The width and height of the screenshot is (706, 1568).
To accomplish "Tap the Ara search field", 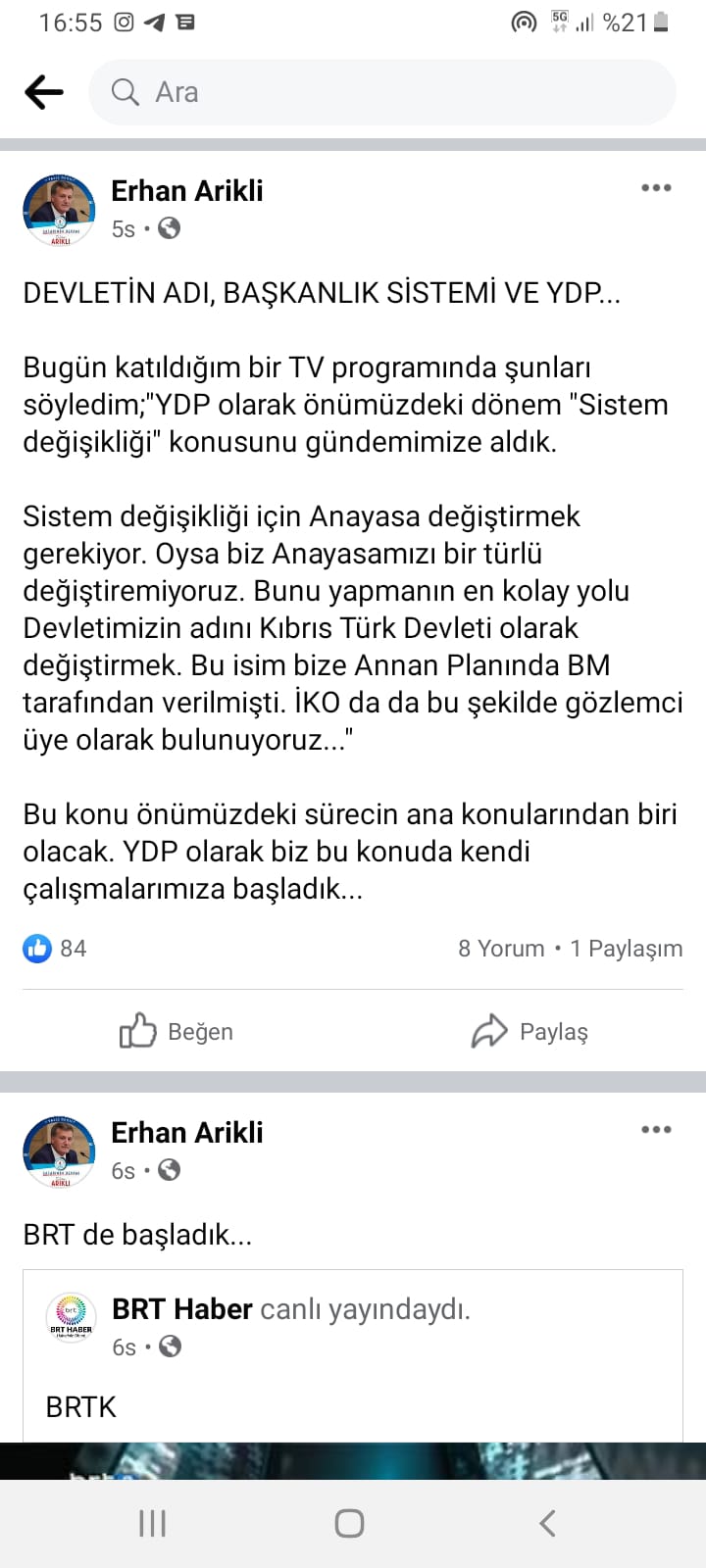I will tap(382, 92).
